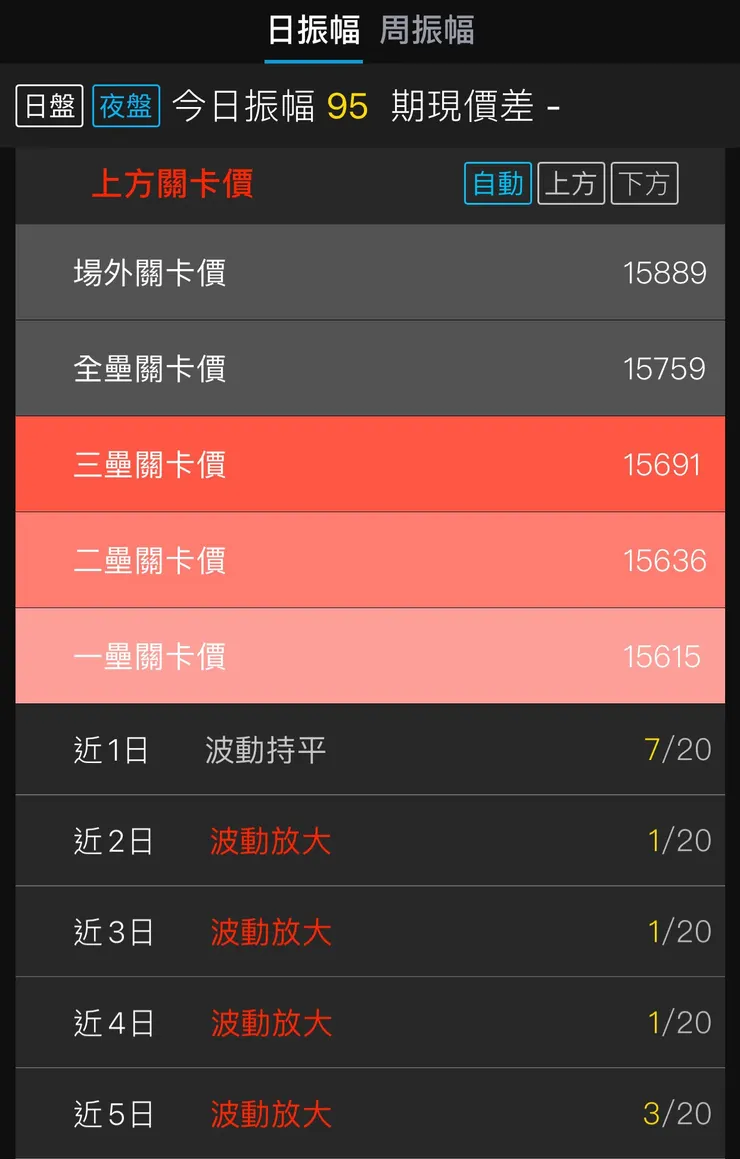Viewport: 740px width, 1159px height.
Task: Select the 二壘關卡價 row
Action: pos(370,560)
